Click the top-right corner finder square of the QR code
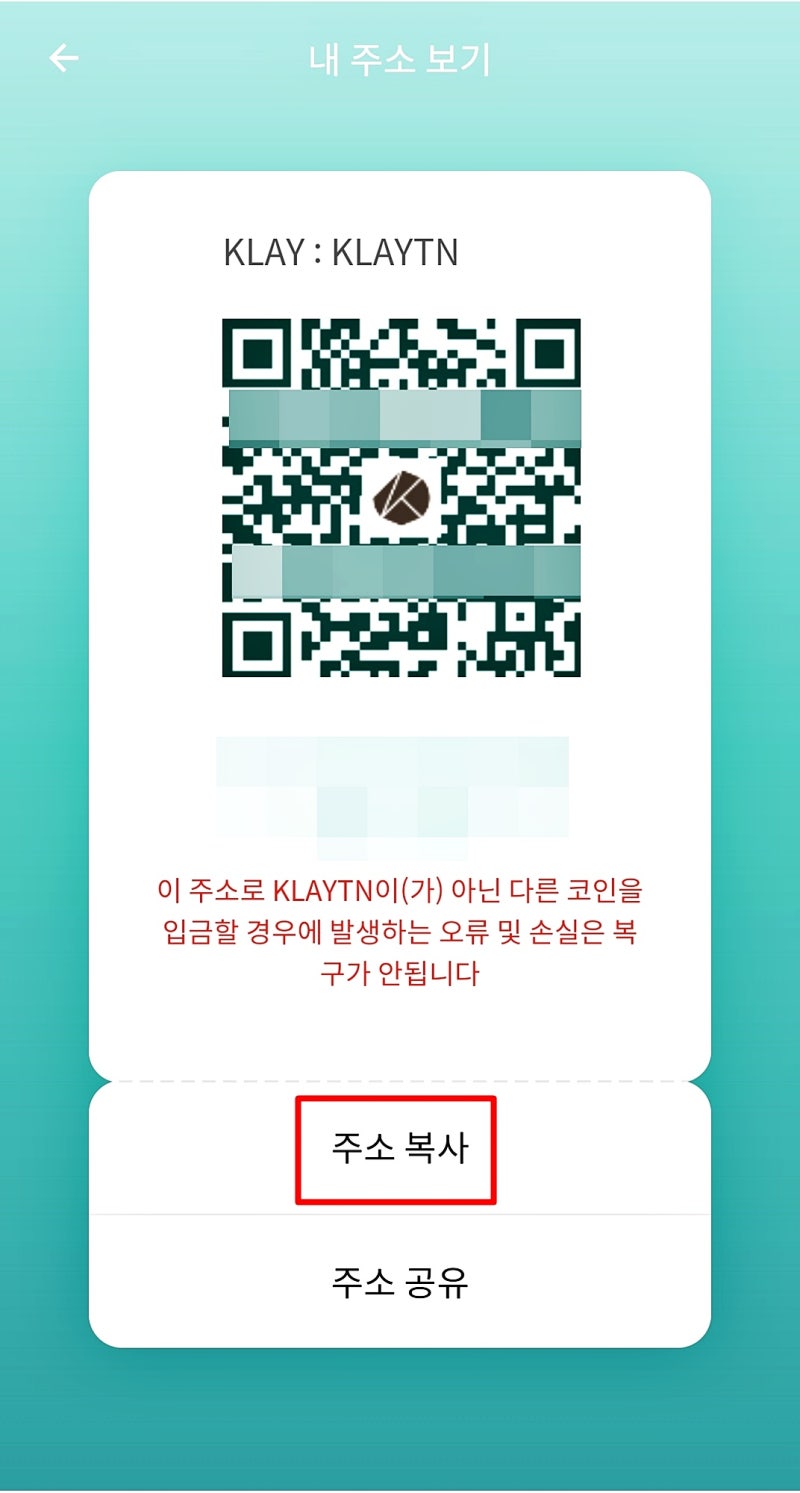 [x=548, y=351]
